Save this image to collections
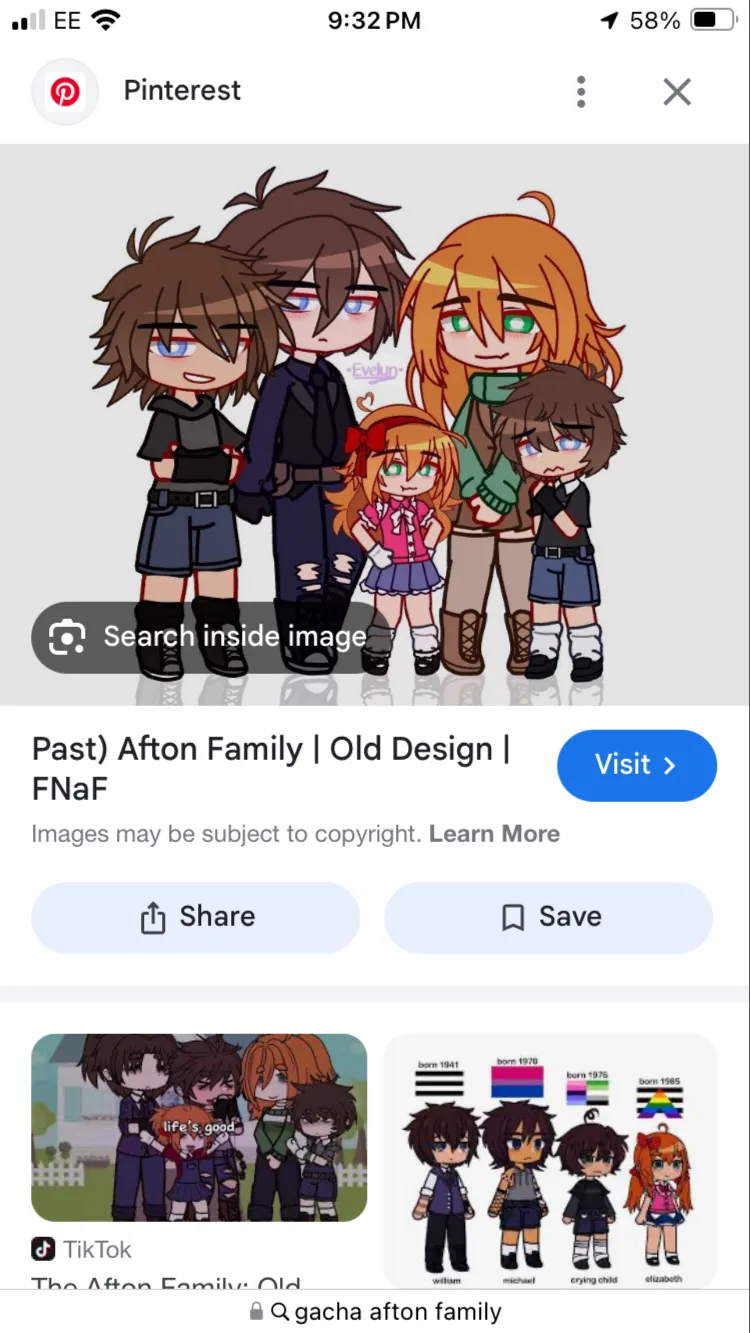This screenshot has width=750, height=1333. click(x=548, y=917)
